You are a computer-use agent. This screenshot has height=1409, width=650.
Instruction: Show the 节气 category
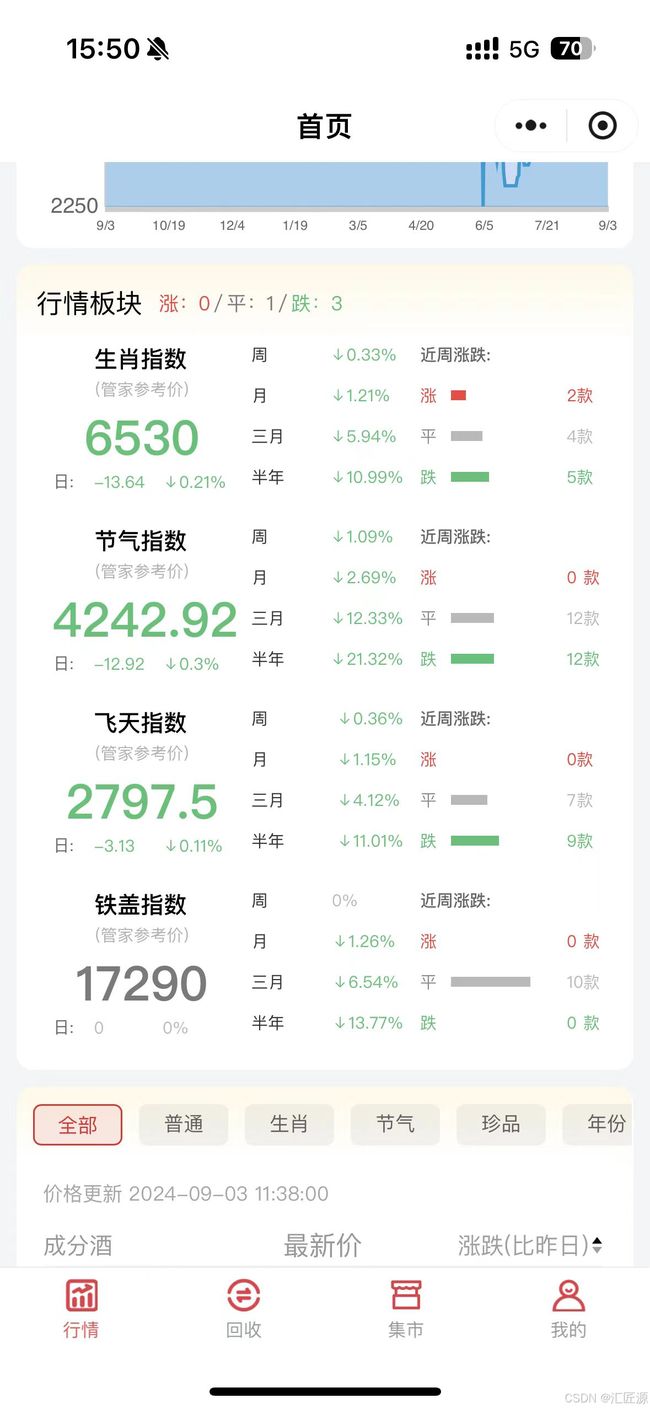point(395,1124)
